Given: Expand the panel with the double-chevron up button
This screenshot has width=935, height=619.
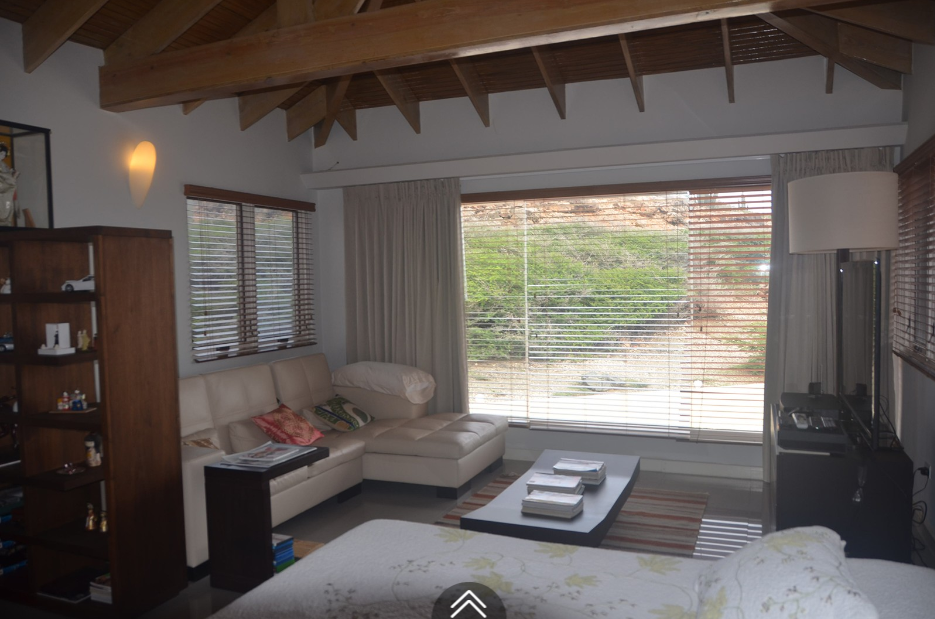Looking at the screenshot, I should [467, 603].
